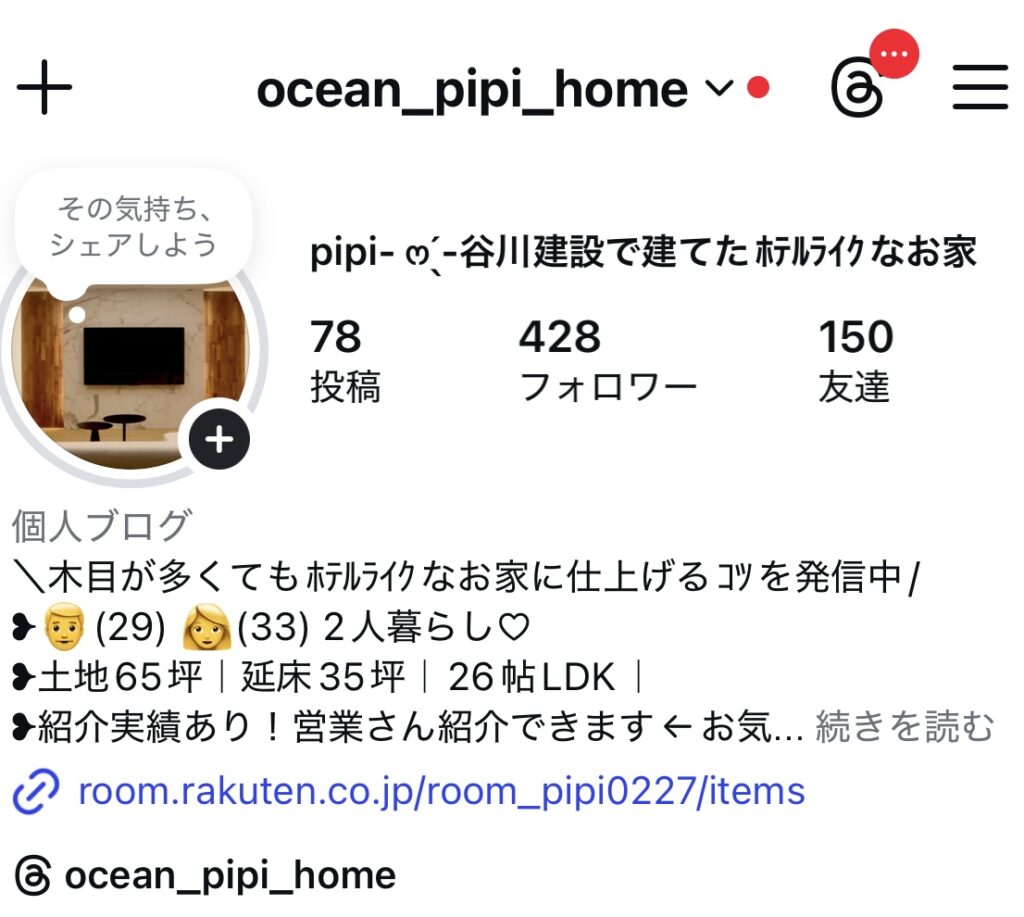
Task: View the 78 投稿 posts count
Action: 345,361
